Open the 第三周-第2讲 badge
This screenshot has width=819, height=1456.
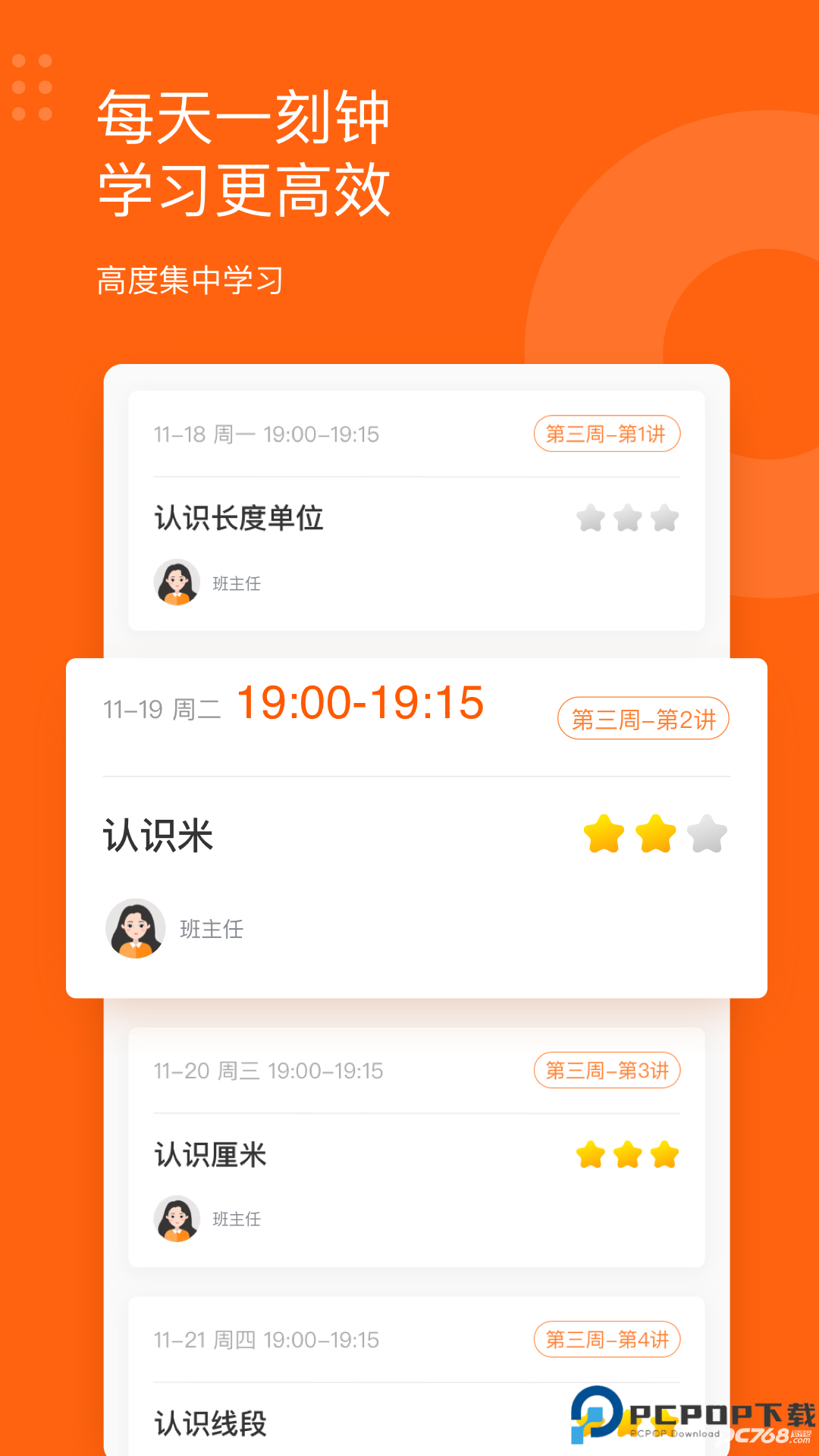(x=645, y=719)
